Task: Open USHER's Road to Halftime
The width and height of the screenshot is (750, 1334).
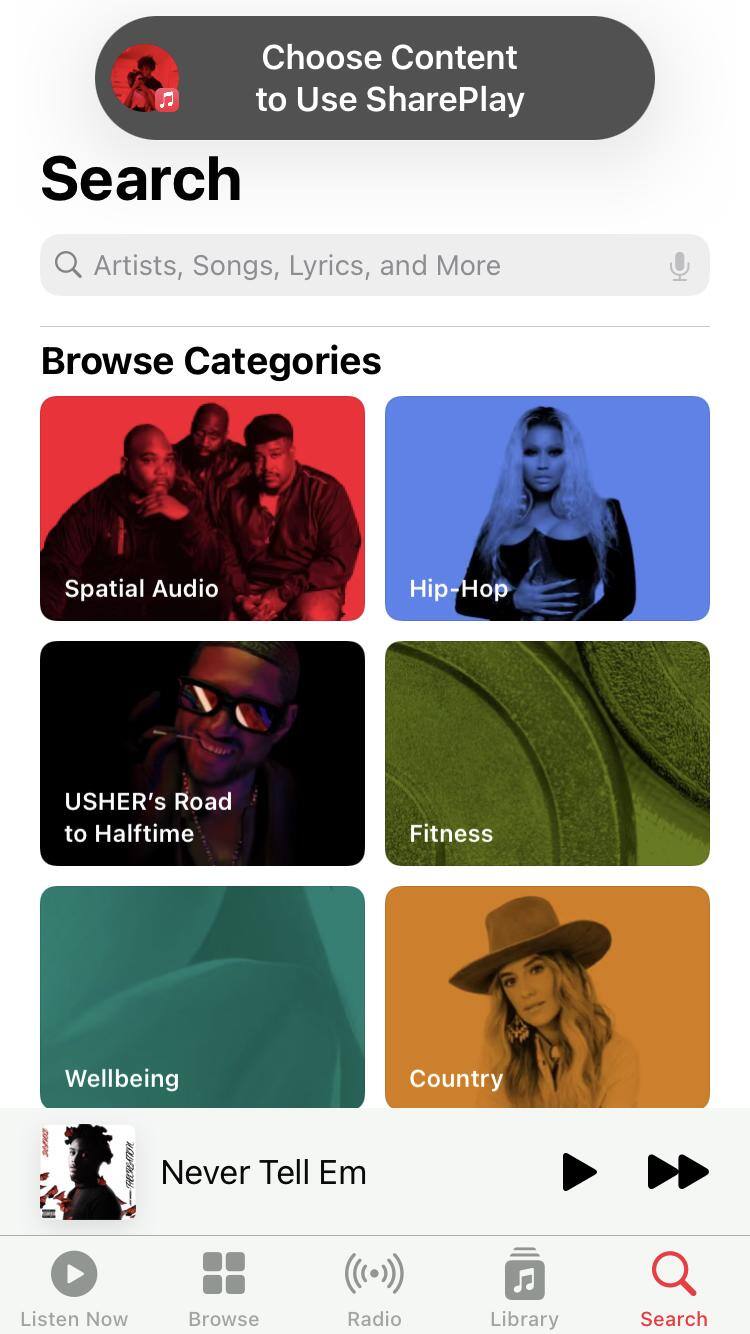Action: pos(202,753)
